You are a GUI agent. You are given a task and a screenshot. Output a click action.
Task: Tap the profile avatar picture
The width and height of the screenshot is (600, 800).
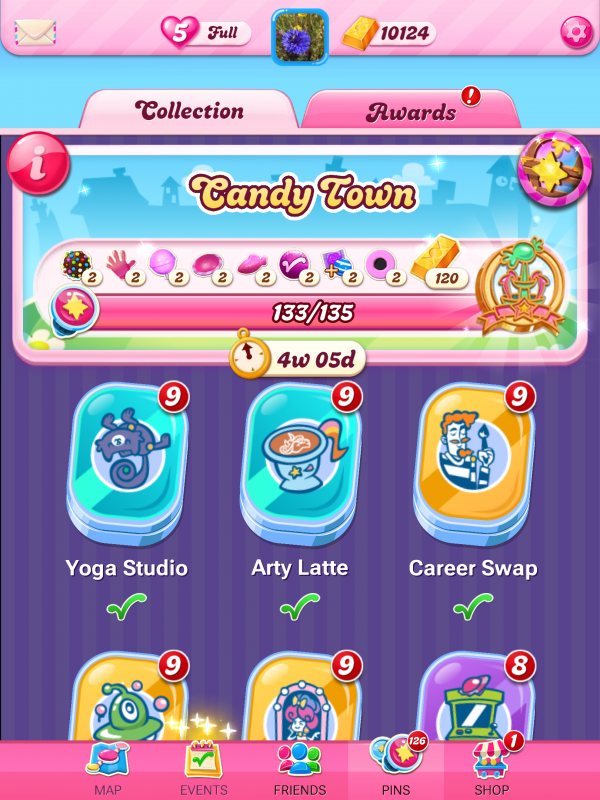tap(300, 36)
